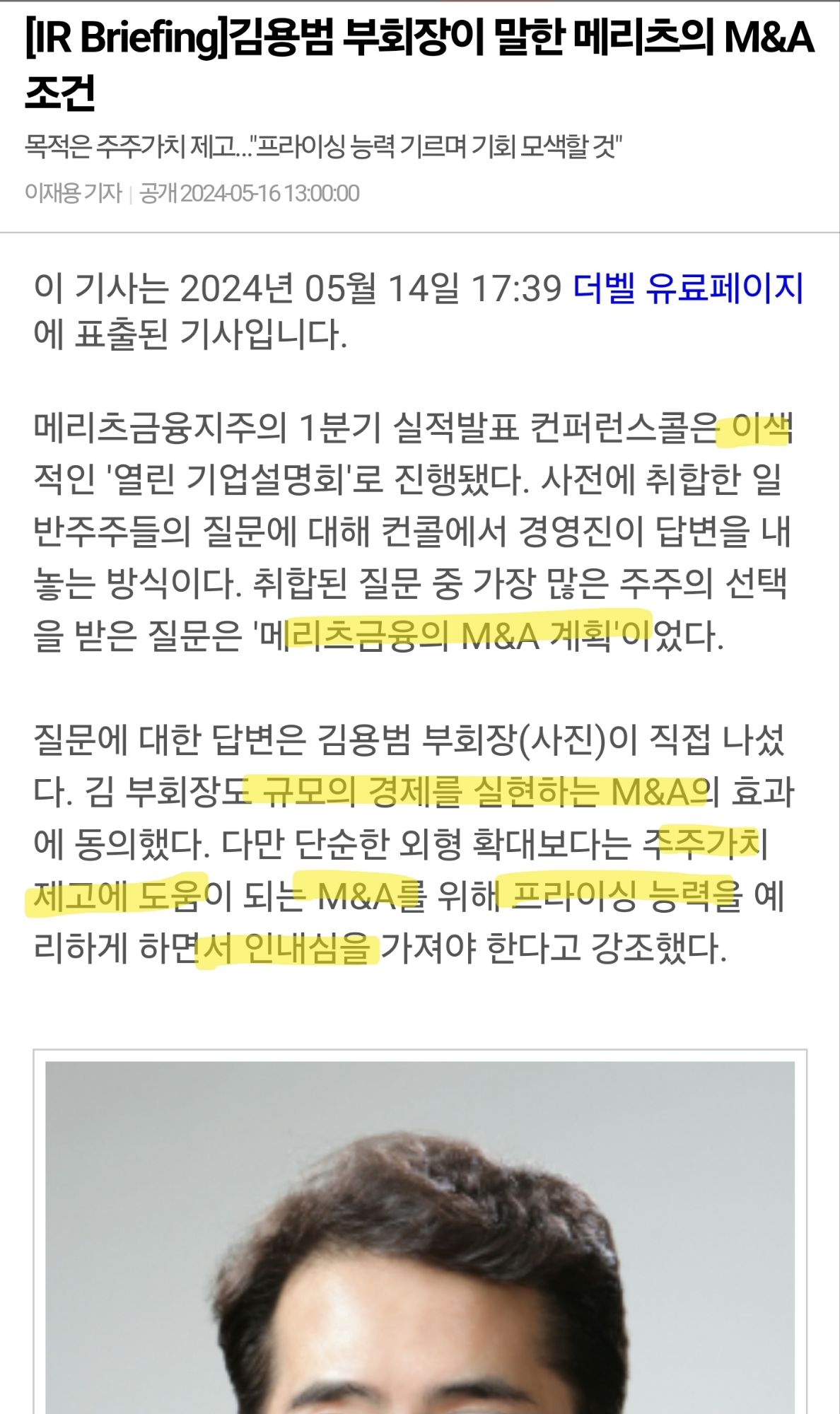The height and width of the screenshot is (1414, 840).
Task: Open the 더벨 유료페이지 link
Action: tap(687, 288)
